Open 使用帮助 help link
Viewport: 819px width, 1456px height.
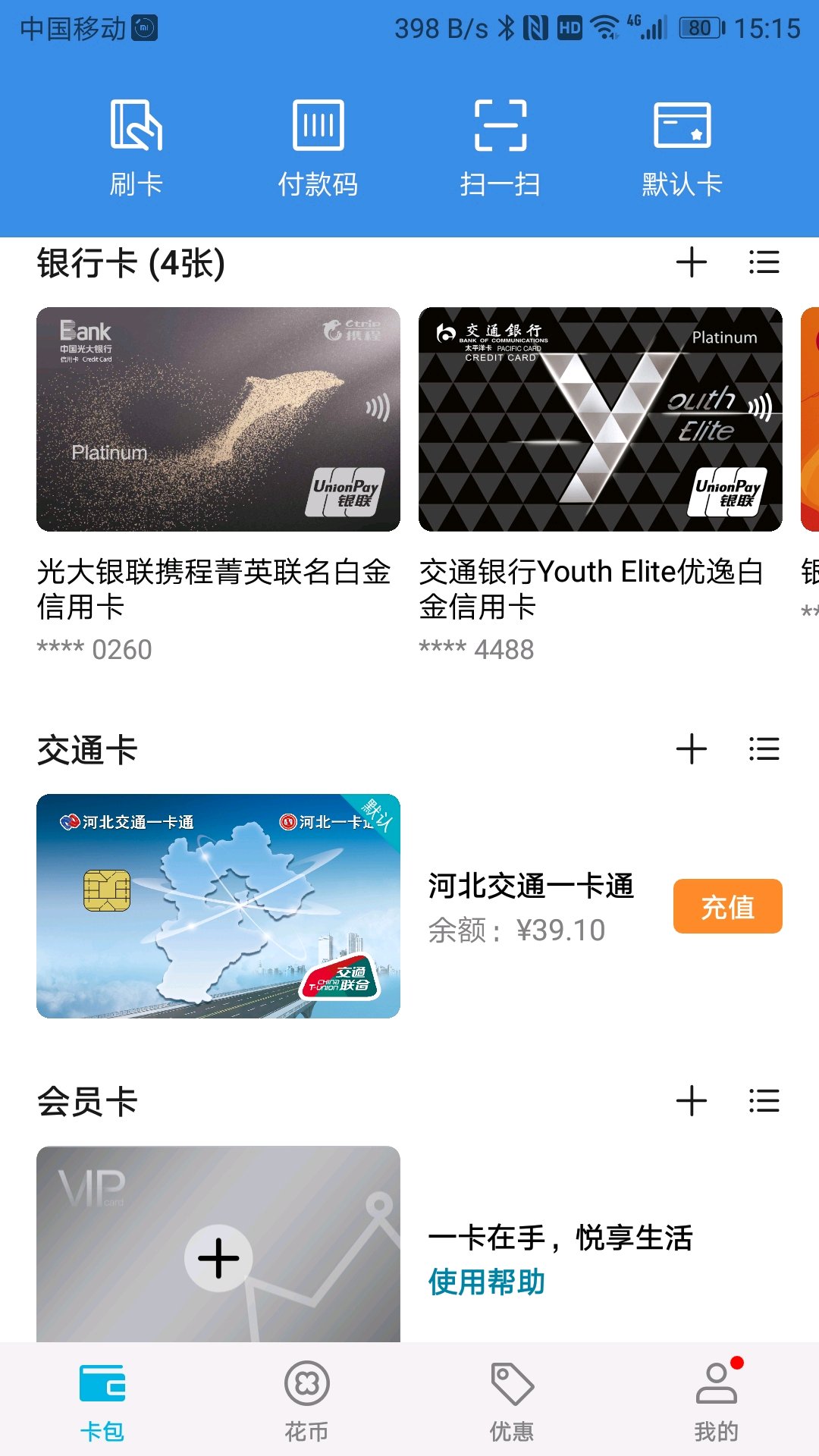click(x=487, y=1282)
